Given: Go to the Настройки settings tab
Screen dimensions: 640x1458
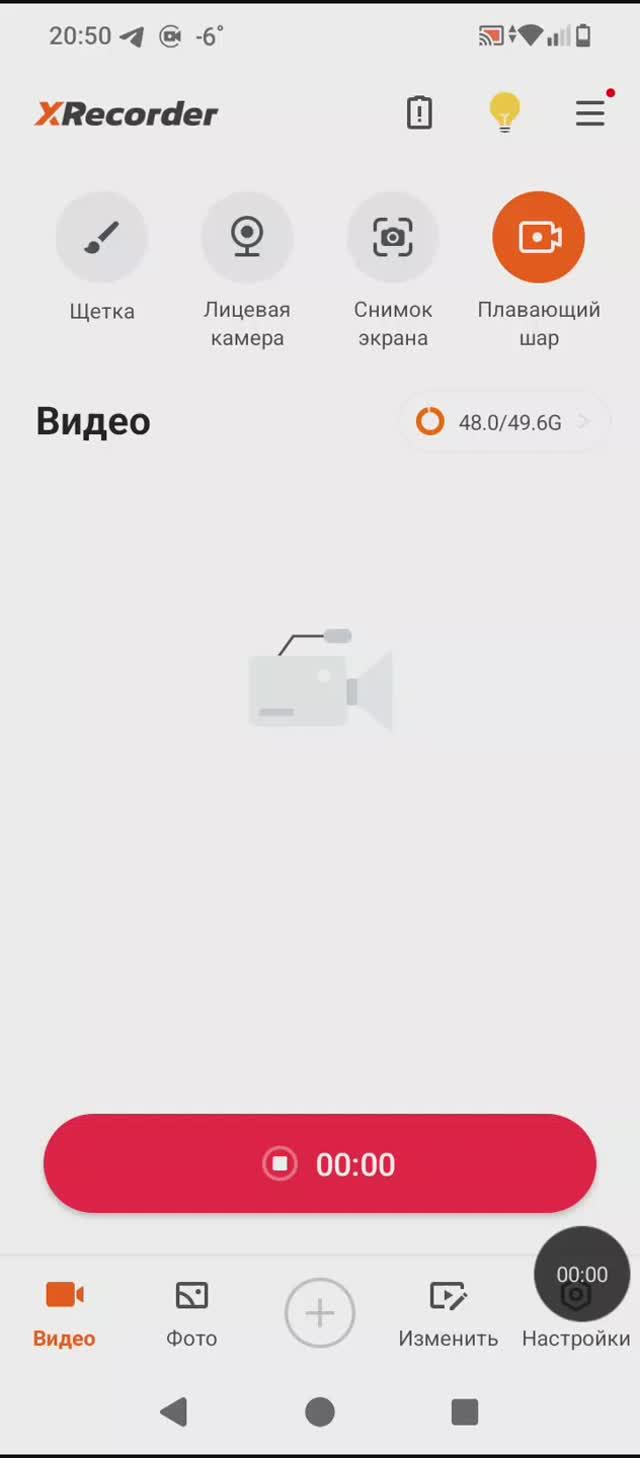Looking at the screenshot, I should tap(575, 1338).
